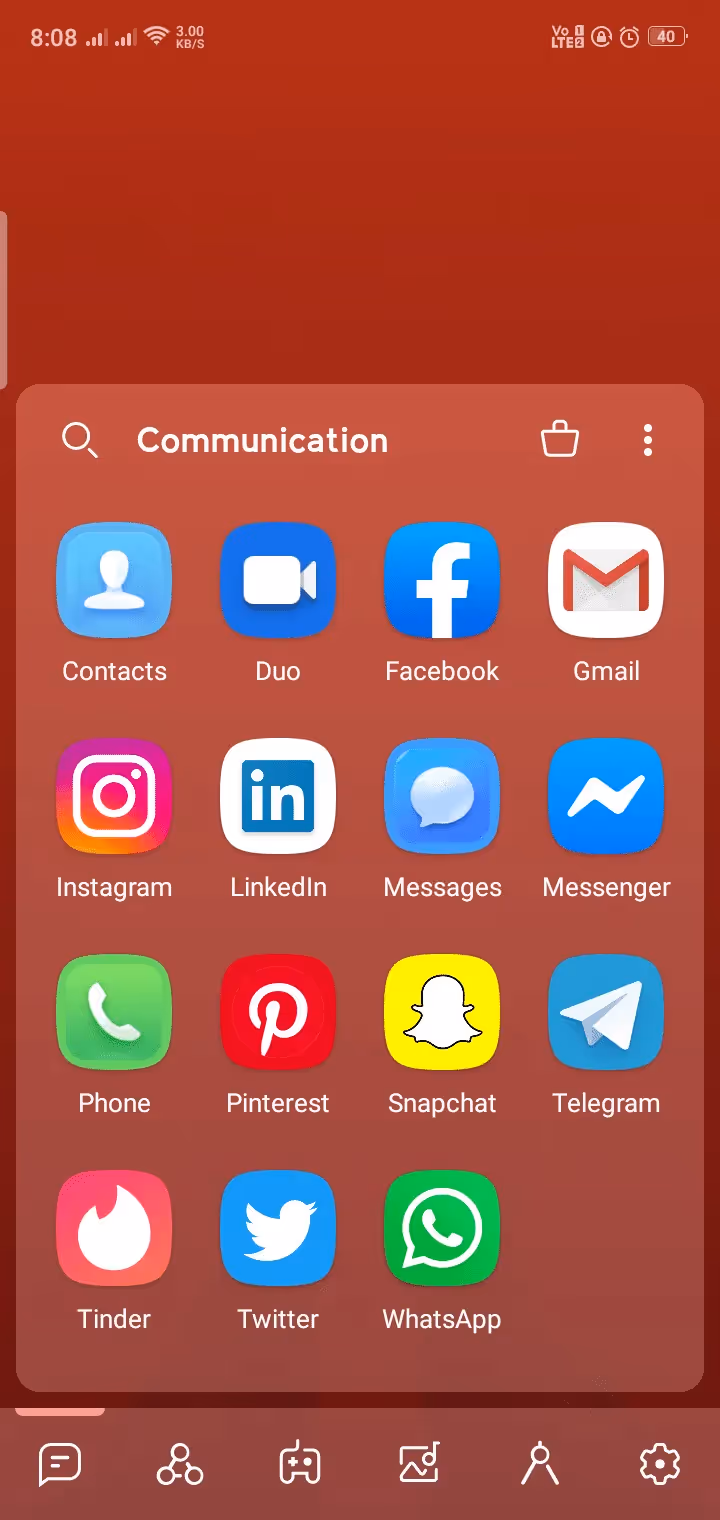The image size is (720, 1520).
Task: Open LinkedIn
Action: (278, 796)
